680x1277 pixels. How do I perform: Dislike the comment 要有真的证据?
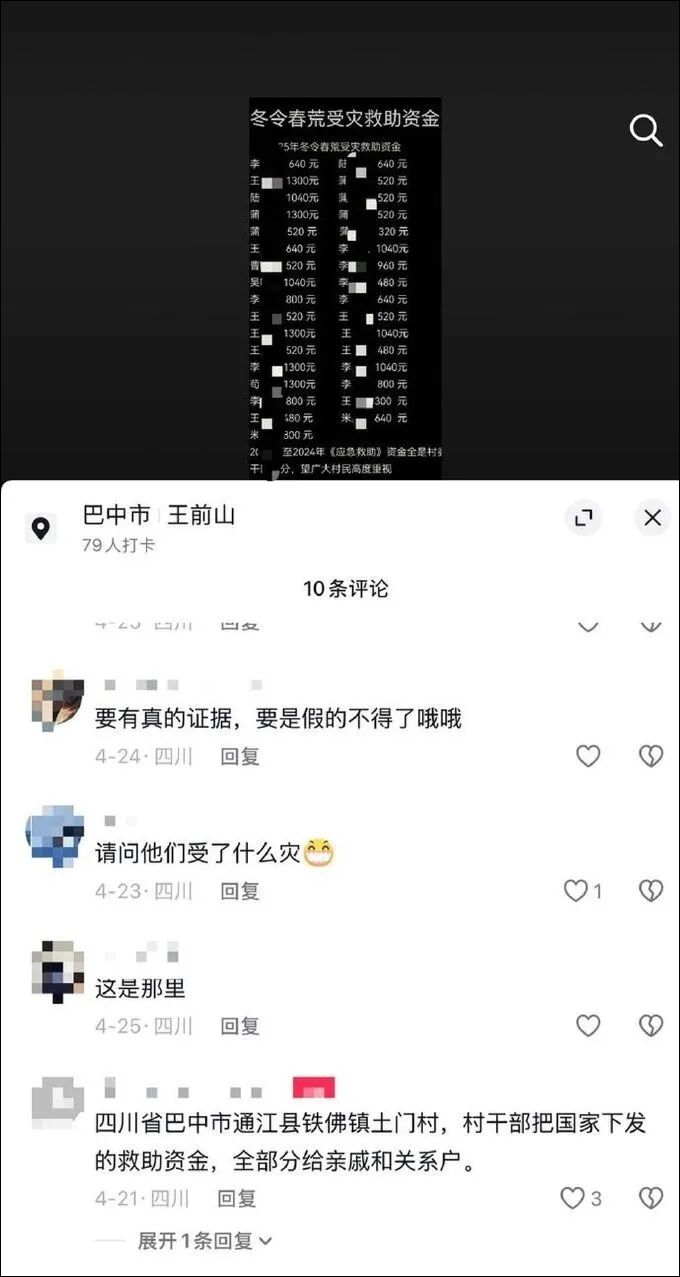coord(651,756)
